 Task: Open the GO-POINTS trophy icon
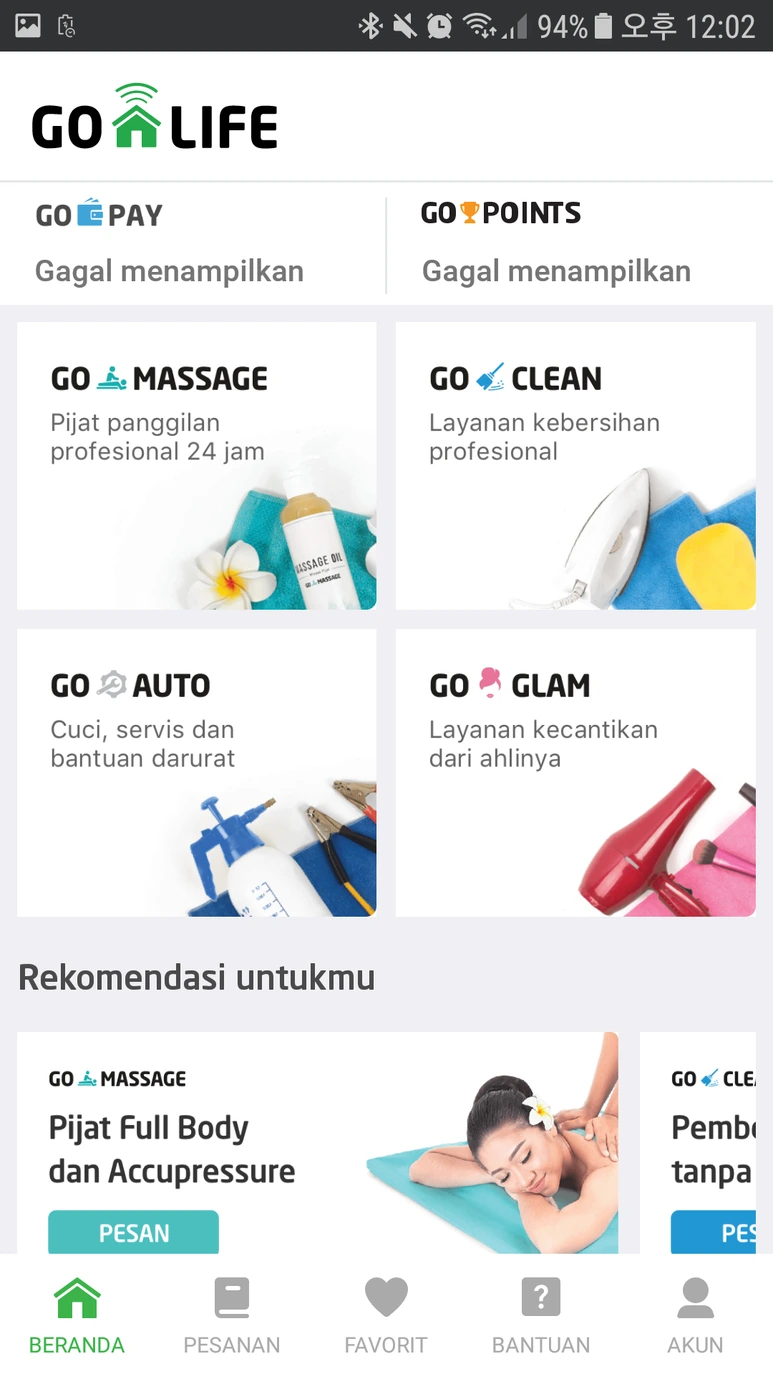point(470,211)
